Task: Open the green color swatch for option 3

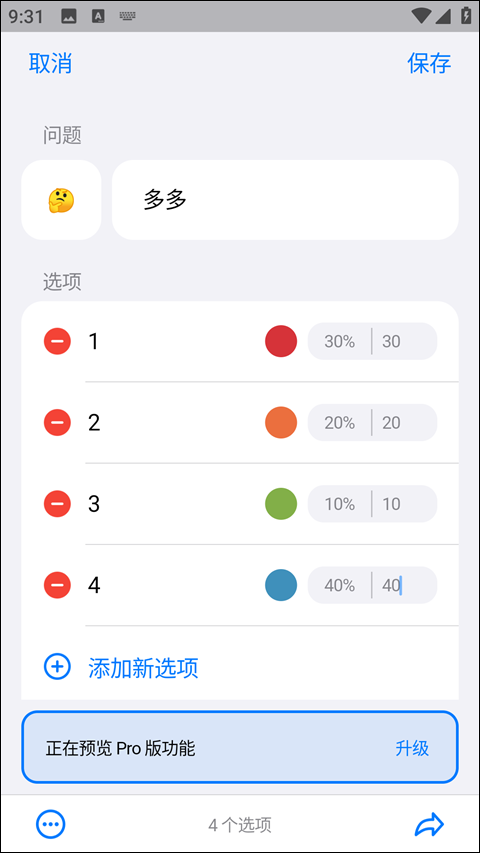Action: 281,504
